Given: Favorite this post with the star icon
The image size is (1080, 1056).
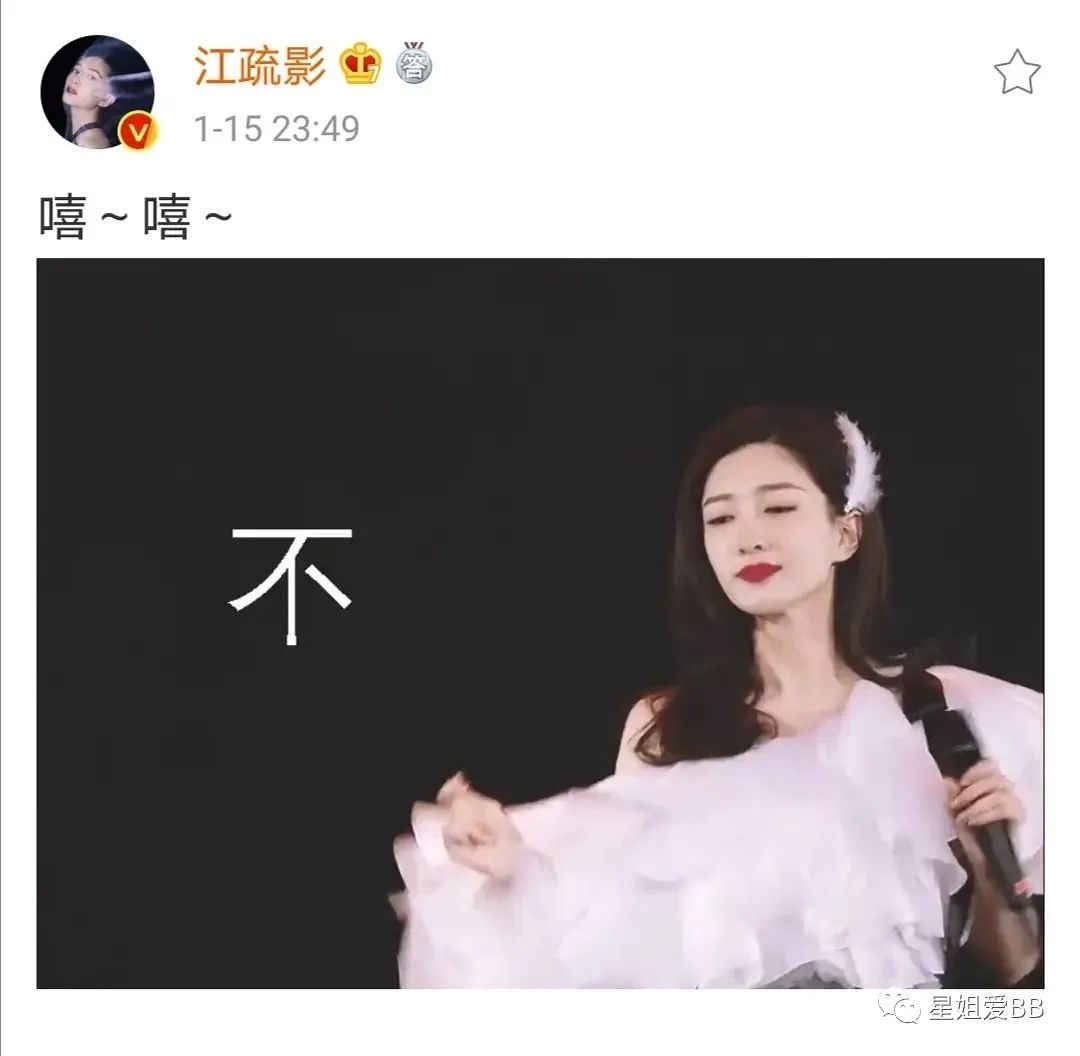Looking at the screenshot, I should coord(1016,73).
